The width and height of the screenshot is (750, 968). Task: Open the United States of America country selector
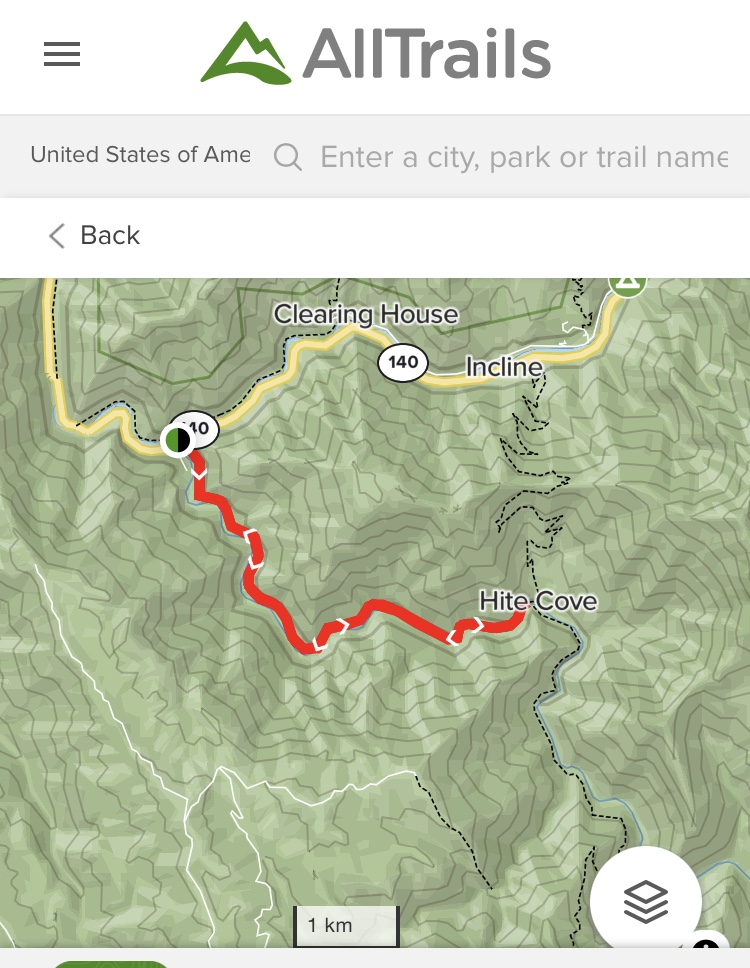[140, 155]
